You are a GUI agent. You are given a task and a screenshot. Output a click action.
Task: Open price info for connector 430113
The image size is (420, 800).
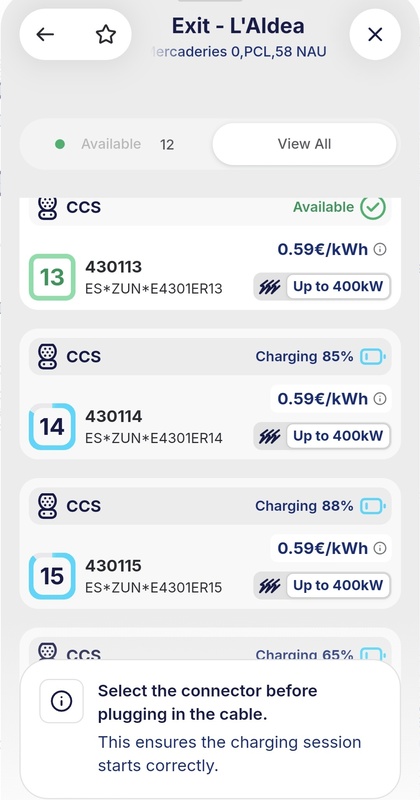pyautogui.click(x=380, y=249)
